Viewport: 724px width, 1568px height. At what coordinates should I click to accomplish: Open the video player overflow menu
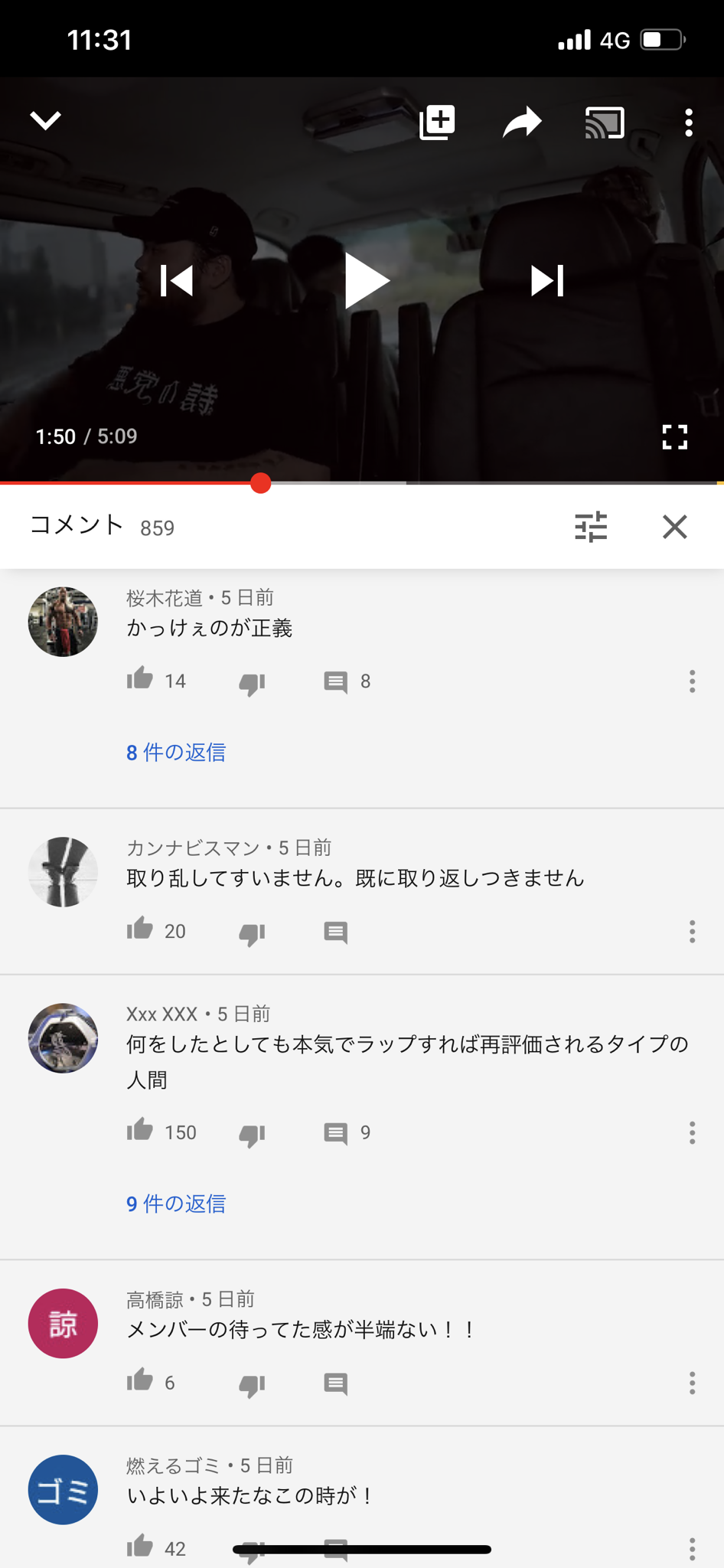click(x=689, y=122)
